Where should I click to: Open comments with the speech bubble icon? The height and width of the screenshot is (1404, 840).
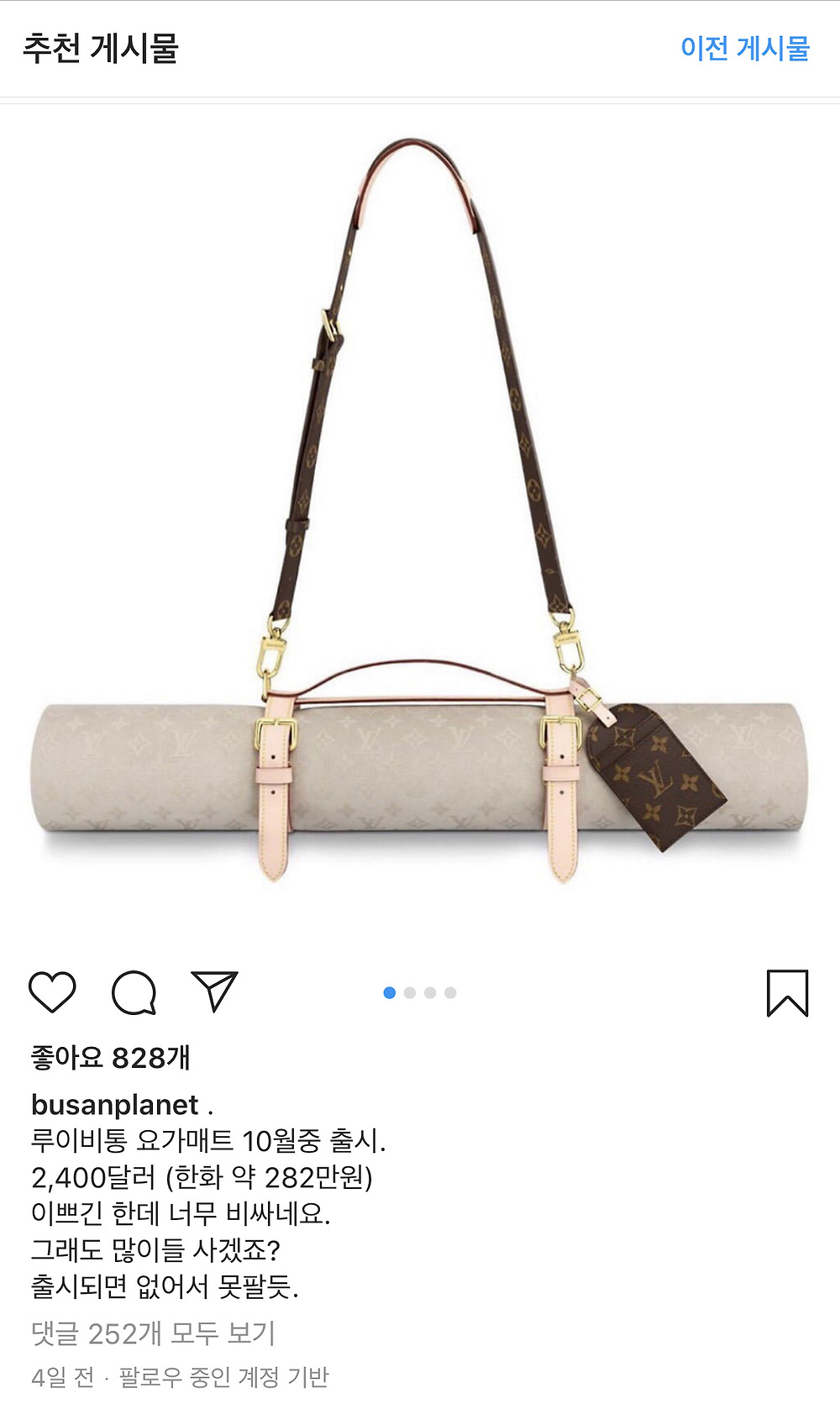[x=134, y=992]
